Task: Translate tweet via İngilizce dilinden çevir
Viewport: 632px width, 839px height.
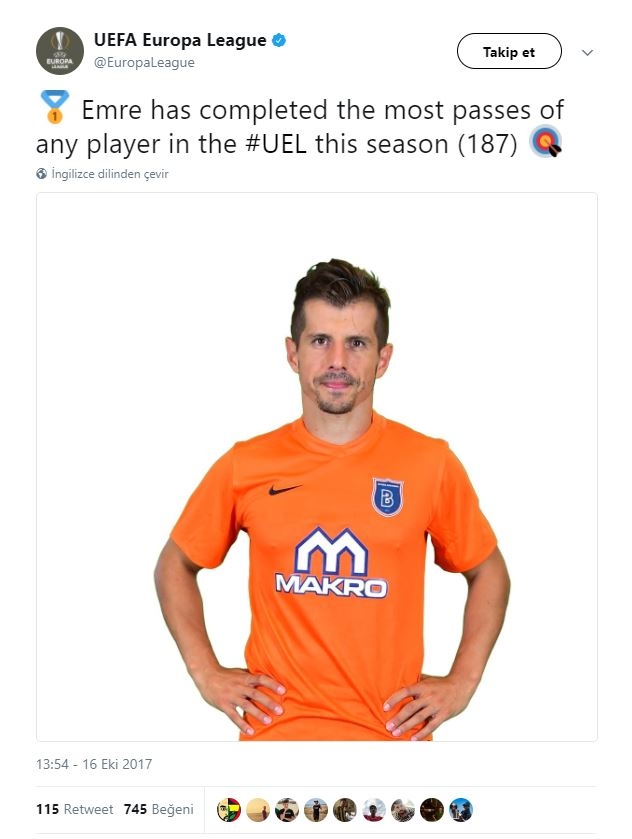Action: [x=110, y=173]
